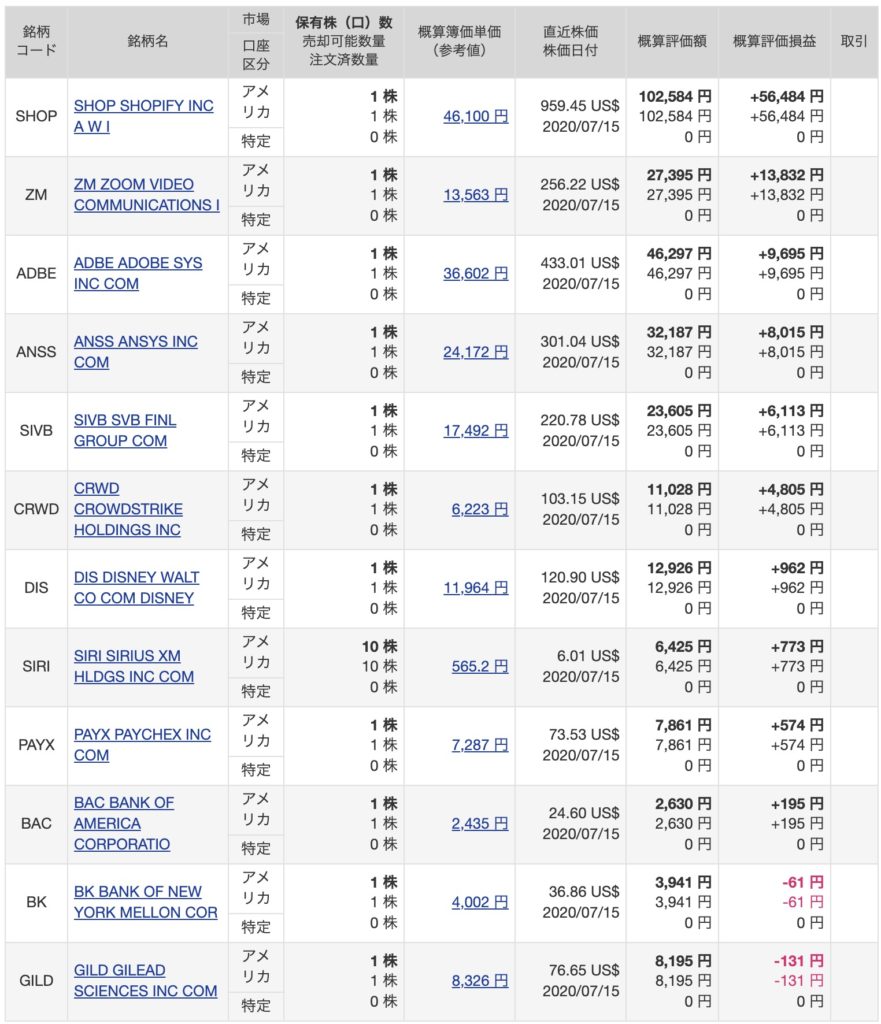Tap the 8,326 円 book price link
881x1024 pixels.
coord(479,981)
